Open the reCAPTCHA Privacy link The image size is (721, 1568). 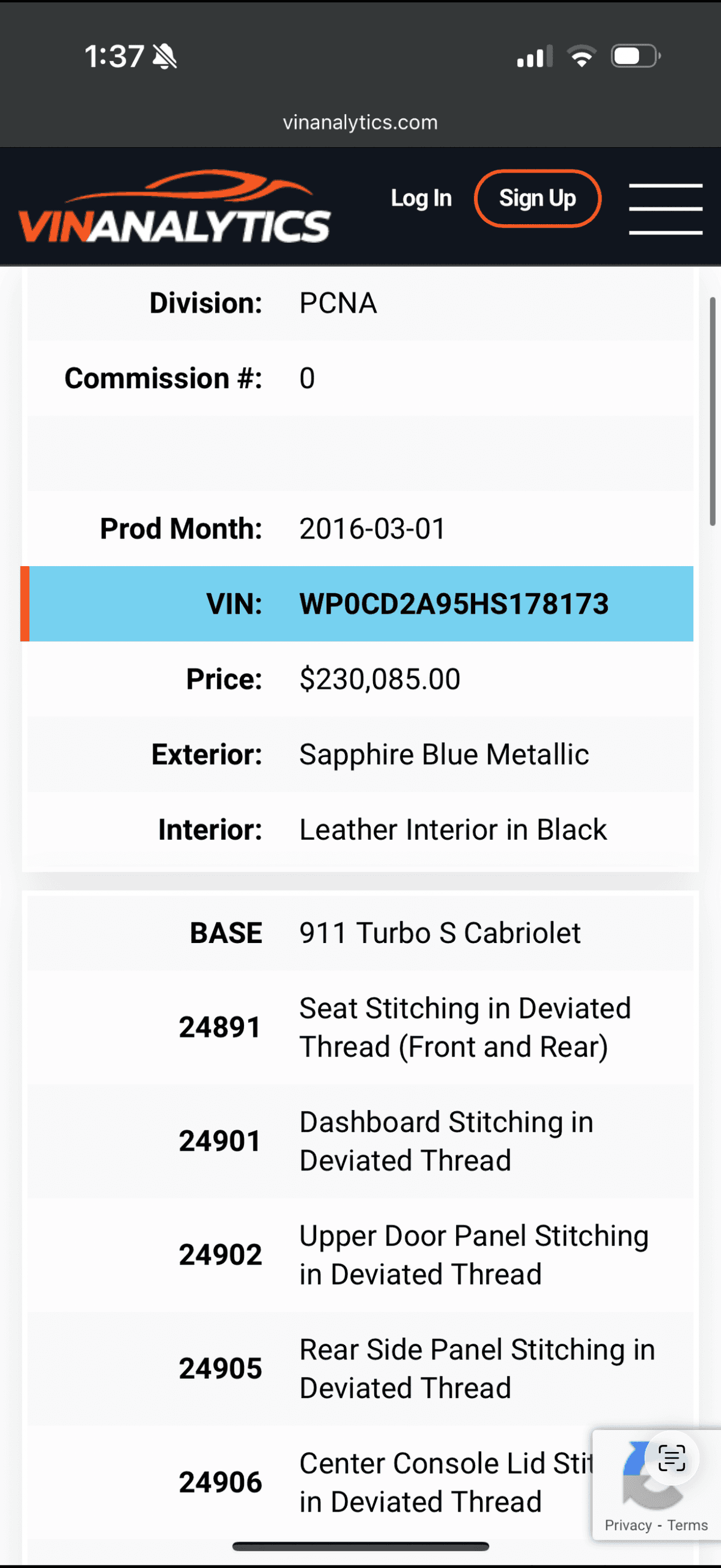628,1525
